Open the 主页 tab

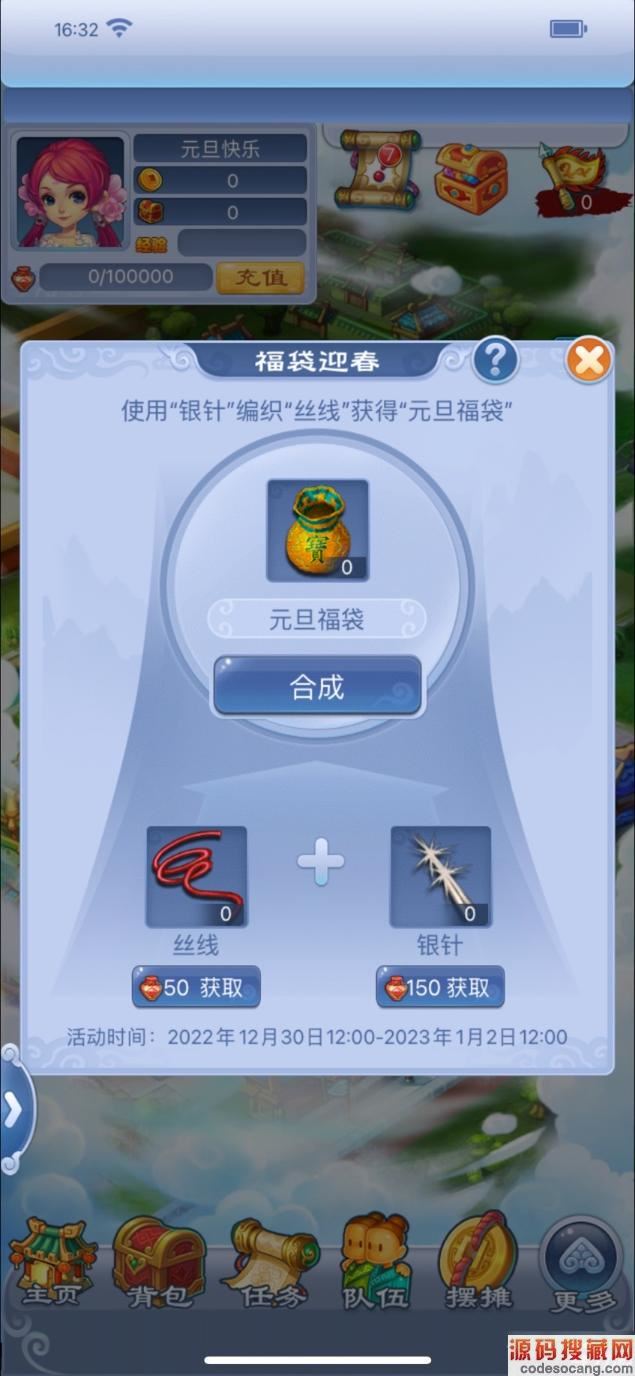click(52, 1265)
